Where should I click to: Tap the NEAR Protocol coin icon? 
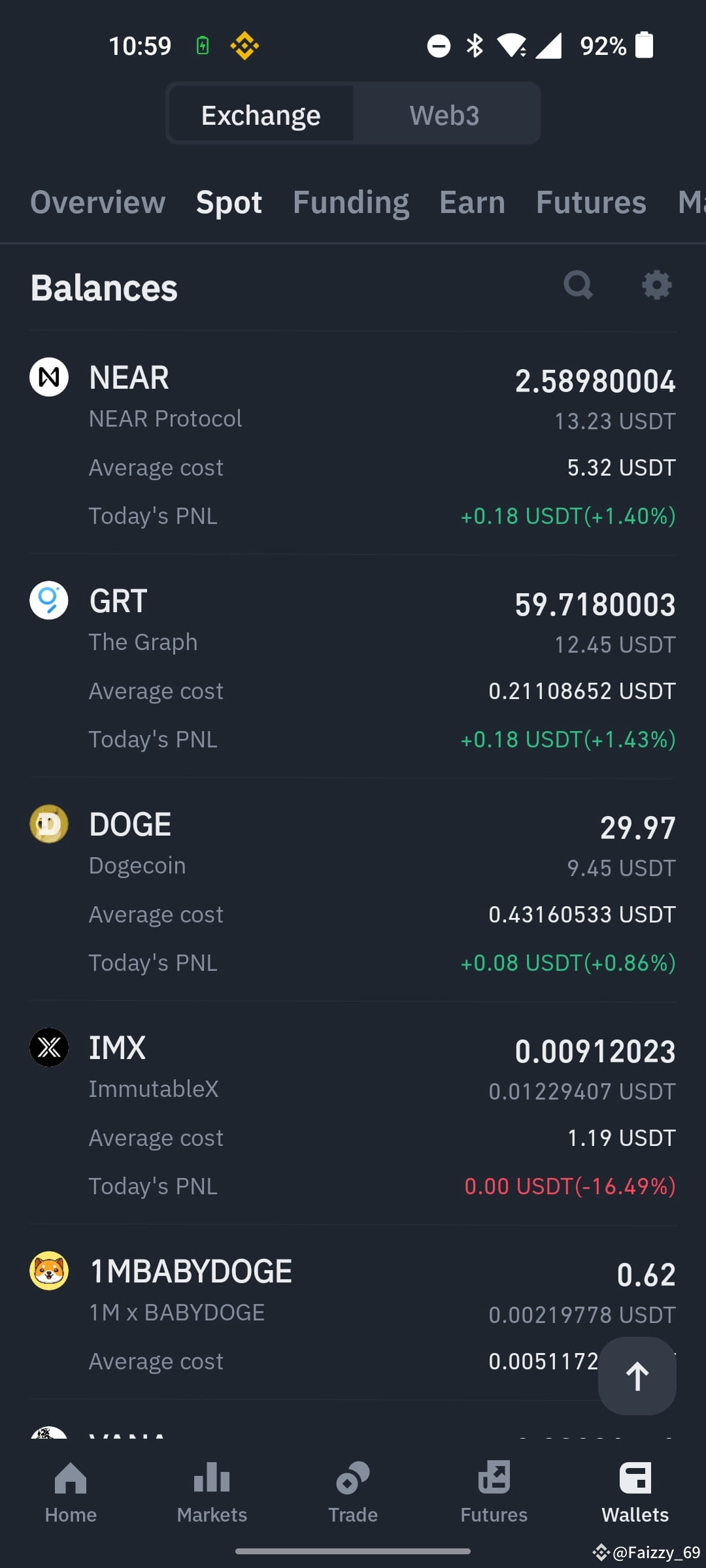[x=48, y=377]
